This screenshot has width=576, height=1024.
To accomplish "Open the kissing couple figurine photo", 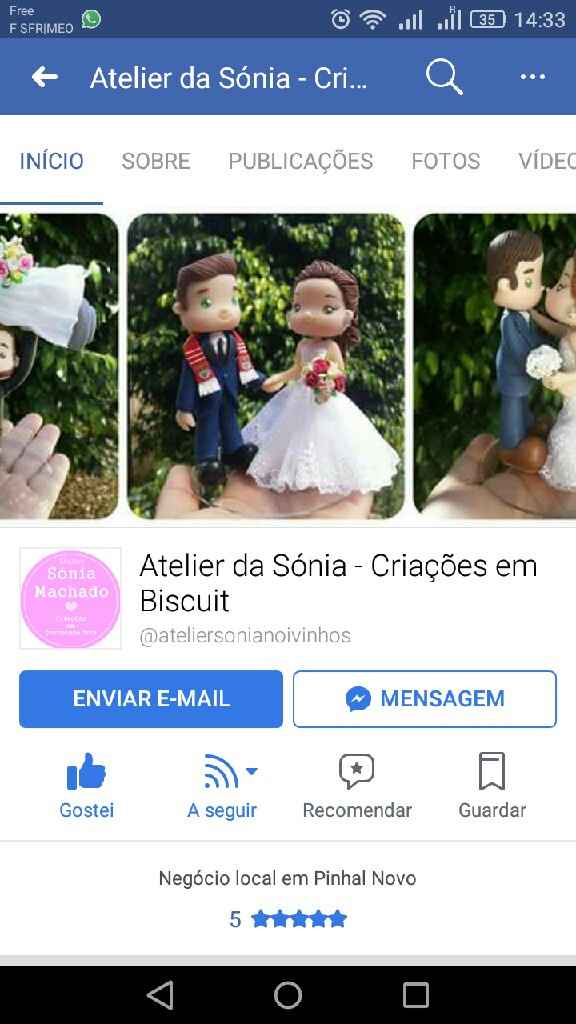I will [495, 366].
